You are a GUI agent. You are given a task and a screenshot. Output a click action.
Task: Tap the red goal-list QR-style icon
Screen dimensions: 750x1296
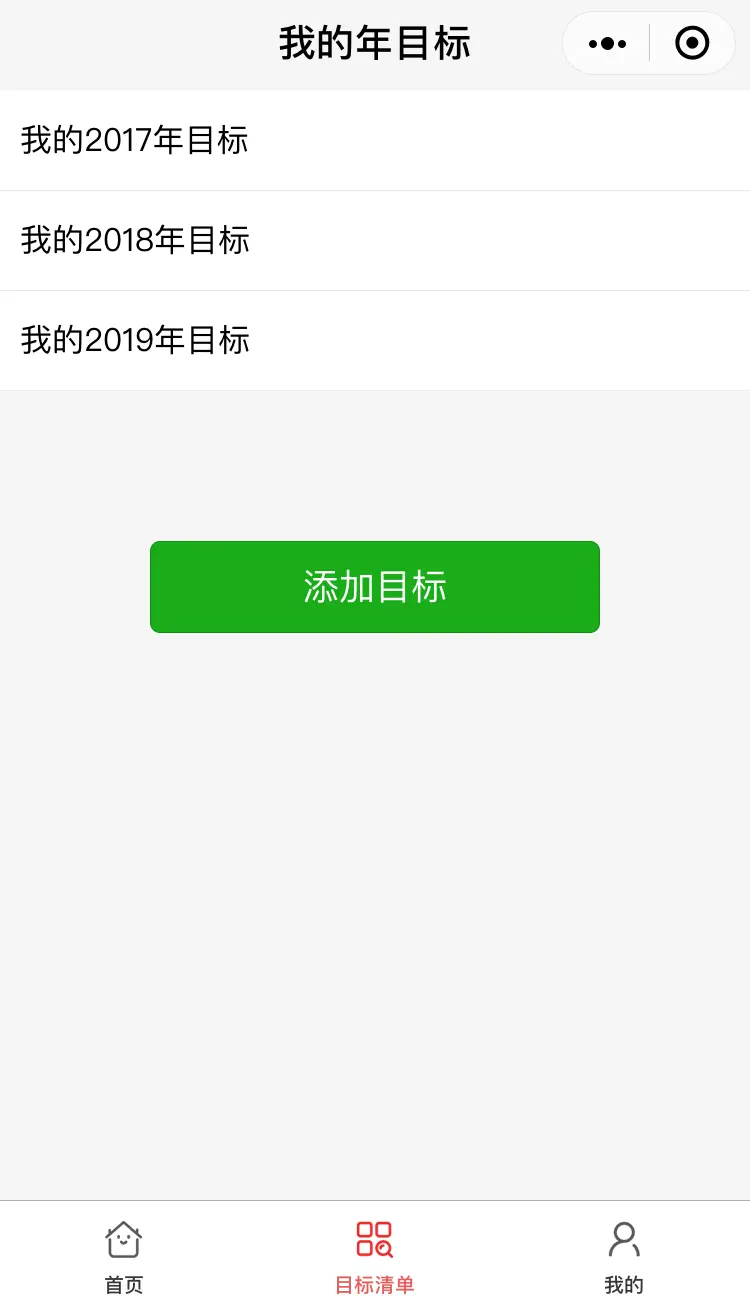pos(374,1238)
